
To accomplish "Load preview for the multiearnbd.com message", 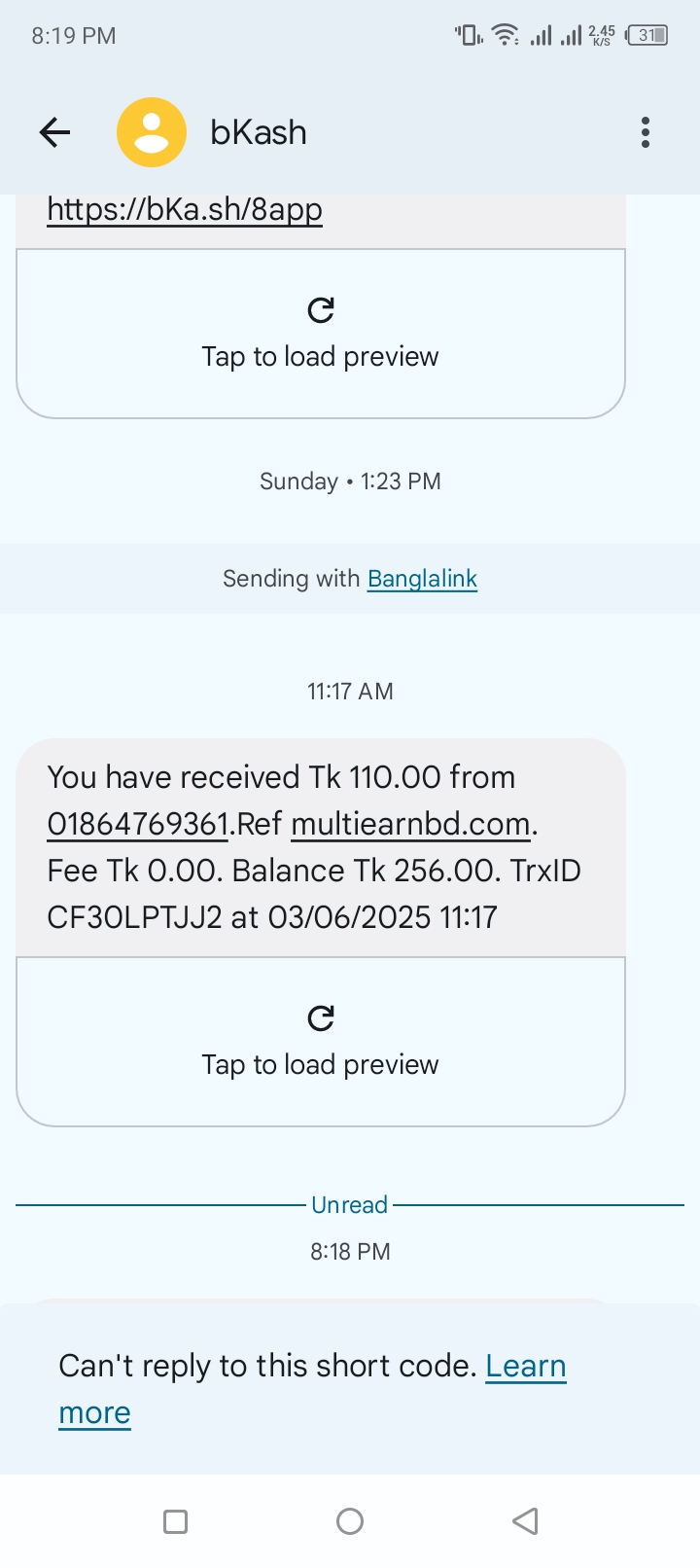I will (320, 1042).
